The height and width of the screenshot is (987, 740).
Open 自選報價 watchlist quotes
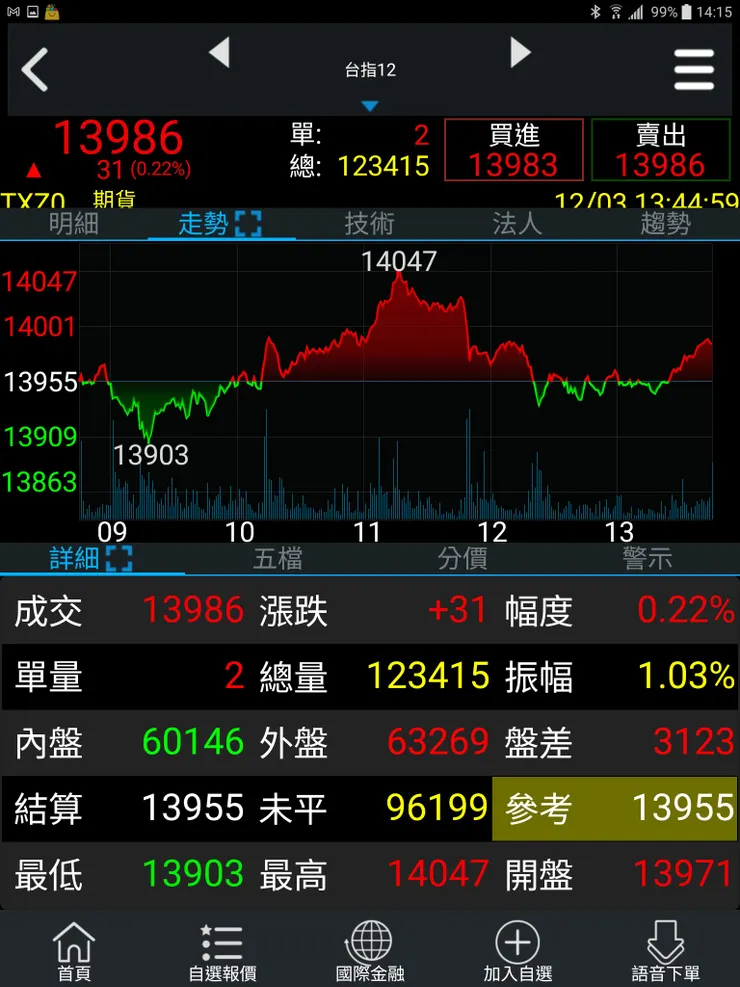click(222, 951)
